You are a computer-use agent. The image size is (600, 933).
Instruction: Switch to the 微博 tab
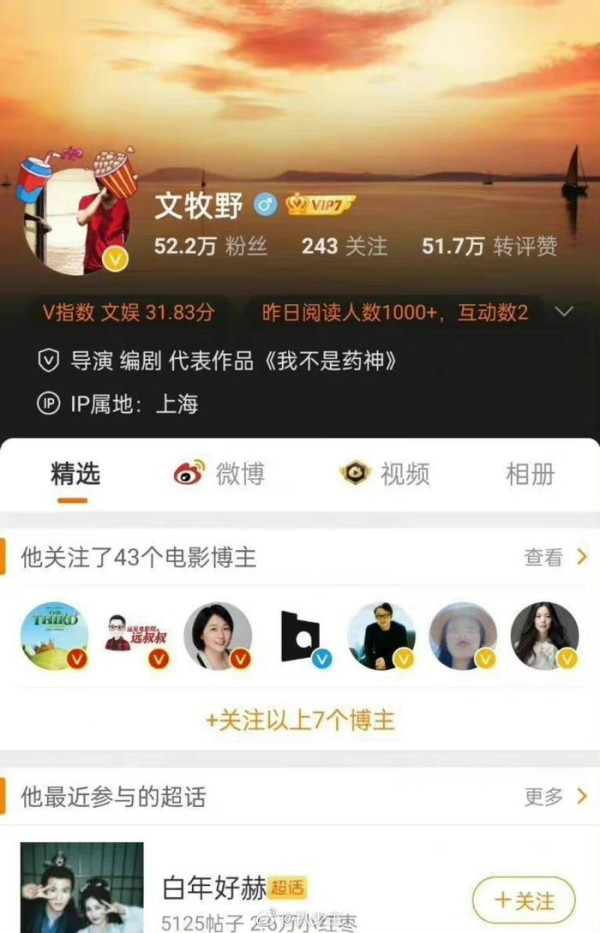(x=220, y=474)
